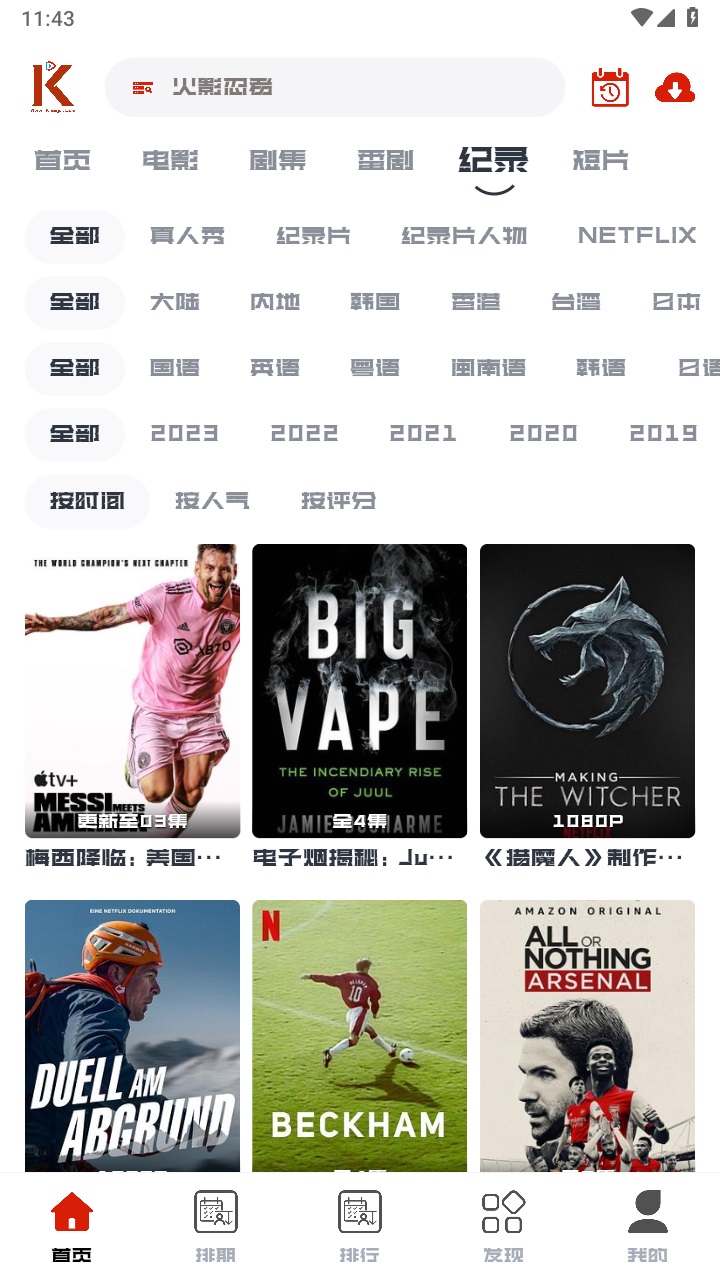Open the Beckham documentary poster

click(x=359, y=1036)
